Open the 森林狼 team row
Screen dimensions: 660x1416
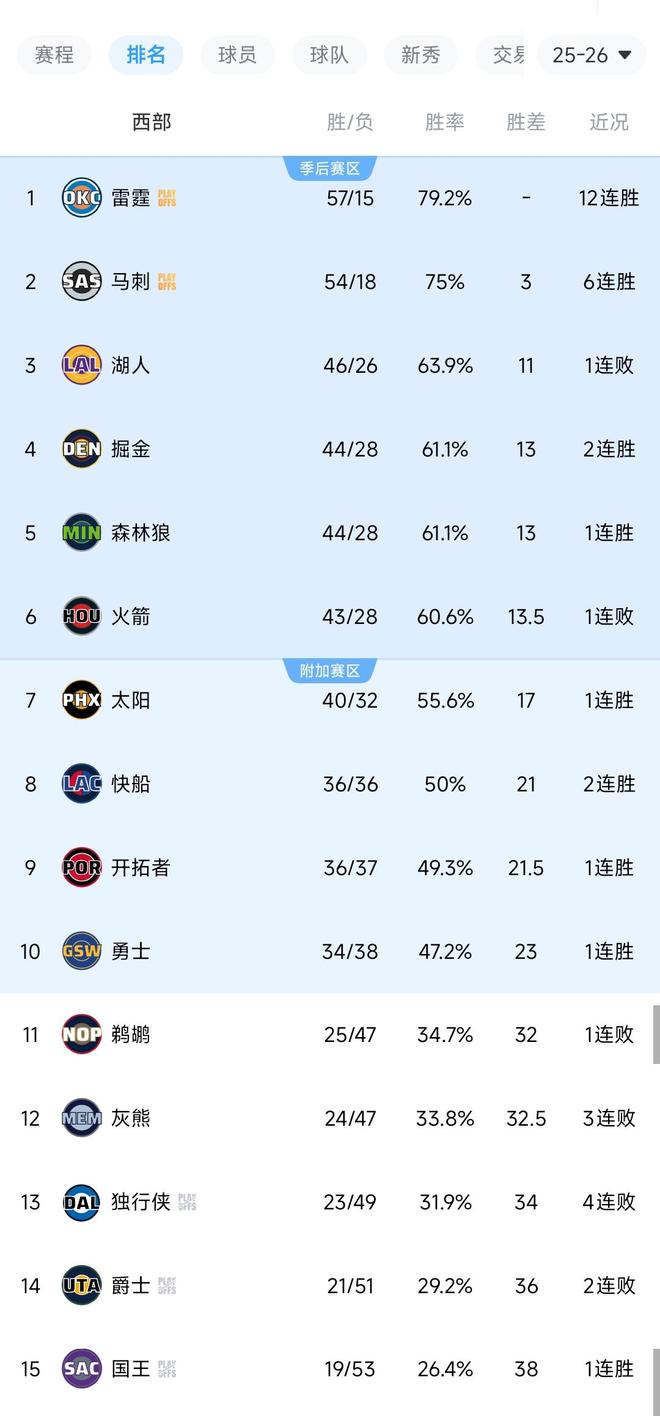coord(140,533)
